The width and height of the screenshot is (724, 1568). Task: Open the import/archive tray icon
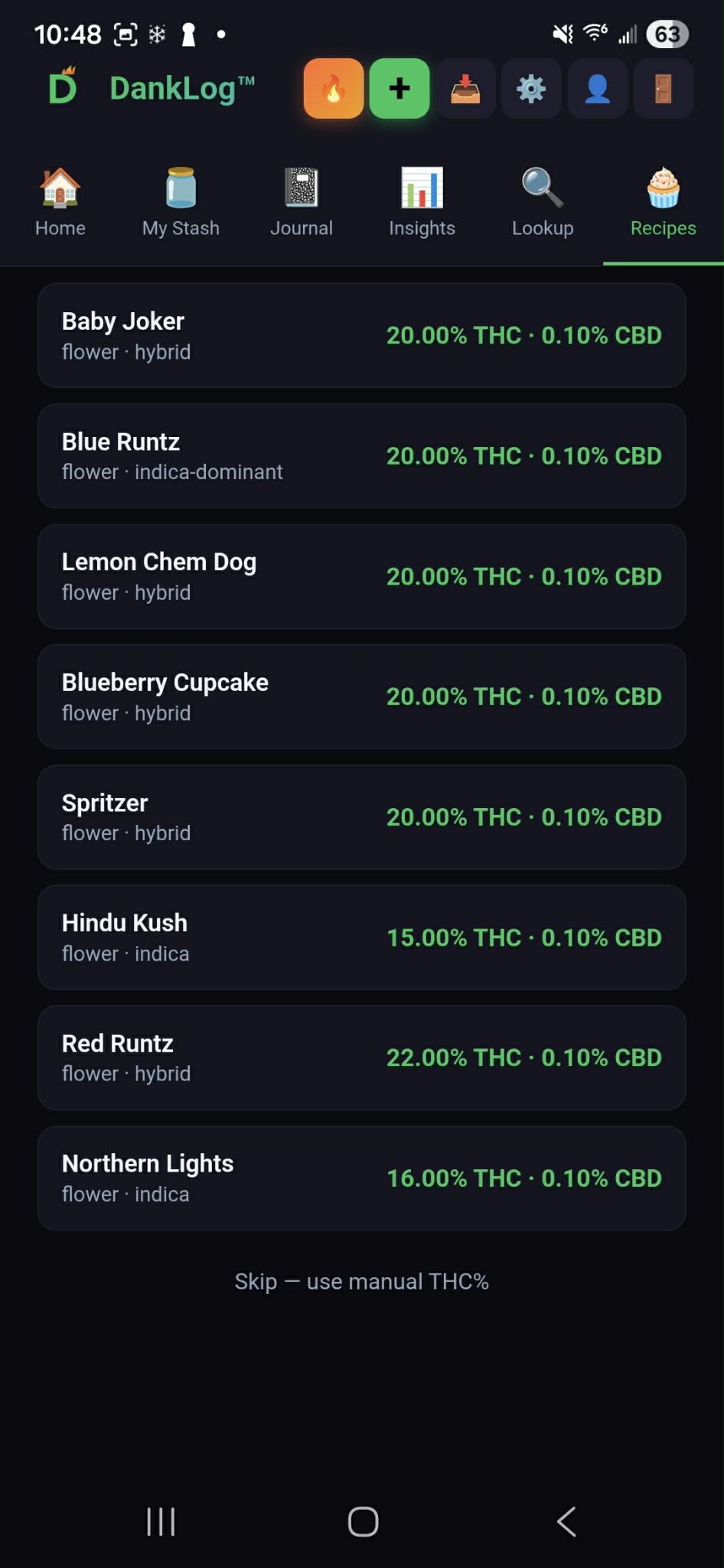pos(465,89)
